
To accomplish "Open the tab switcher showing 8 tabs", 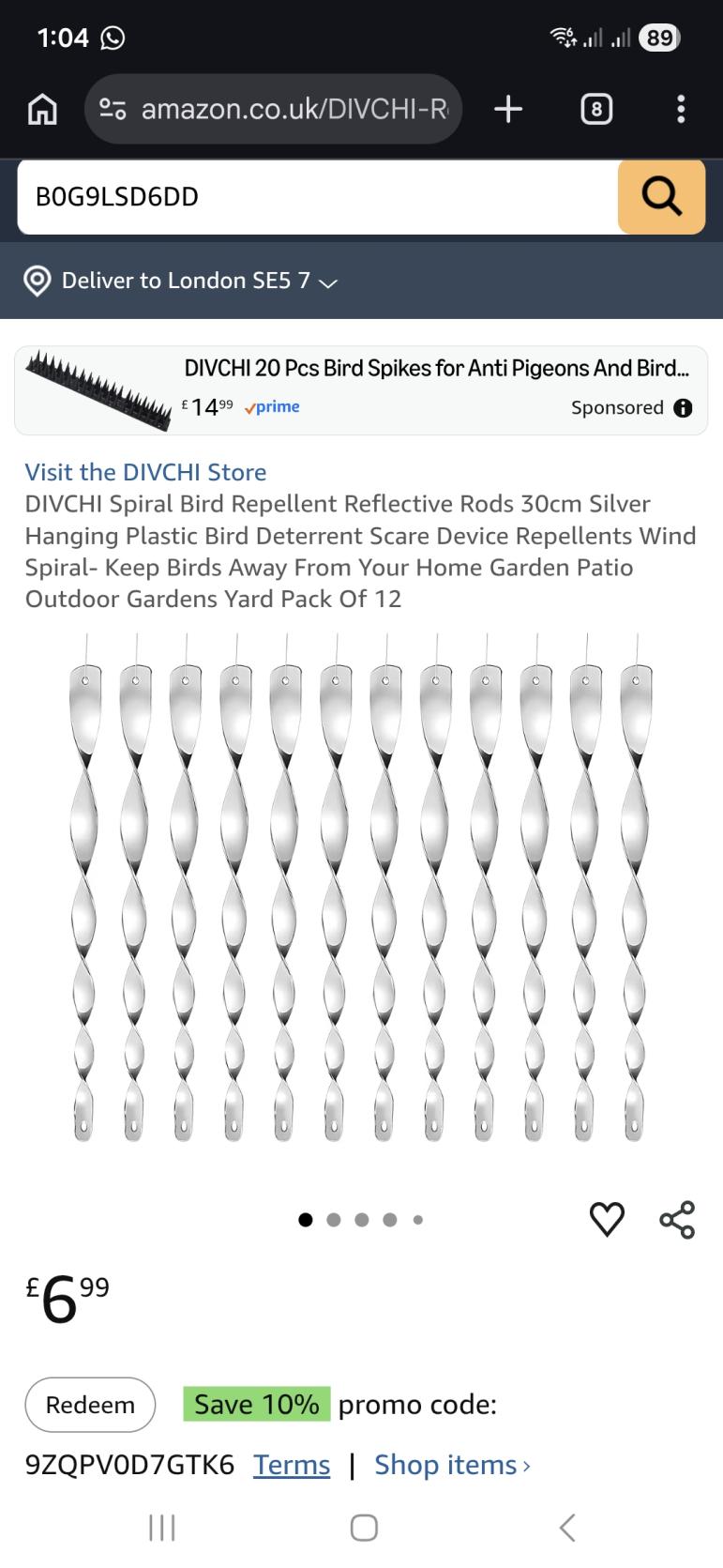I will pyautogui.click(x=596, y=110).
